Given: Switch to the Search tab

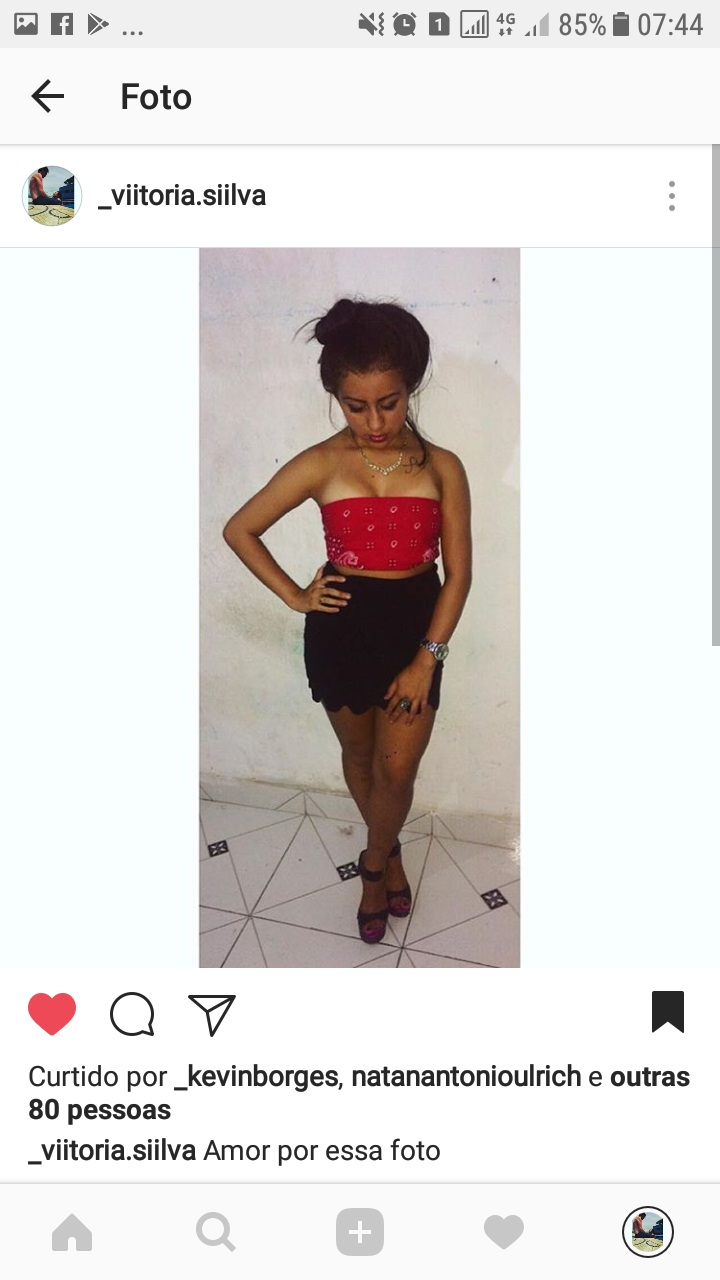Looking at the screenshot, I should point(216,1232).
